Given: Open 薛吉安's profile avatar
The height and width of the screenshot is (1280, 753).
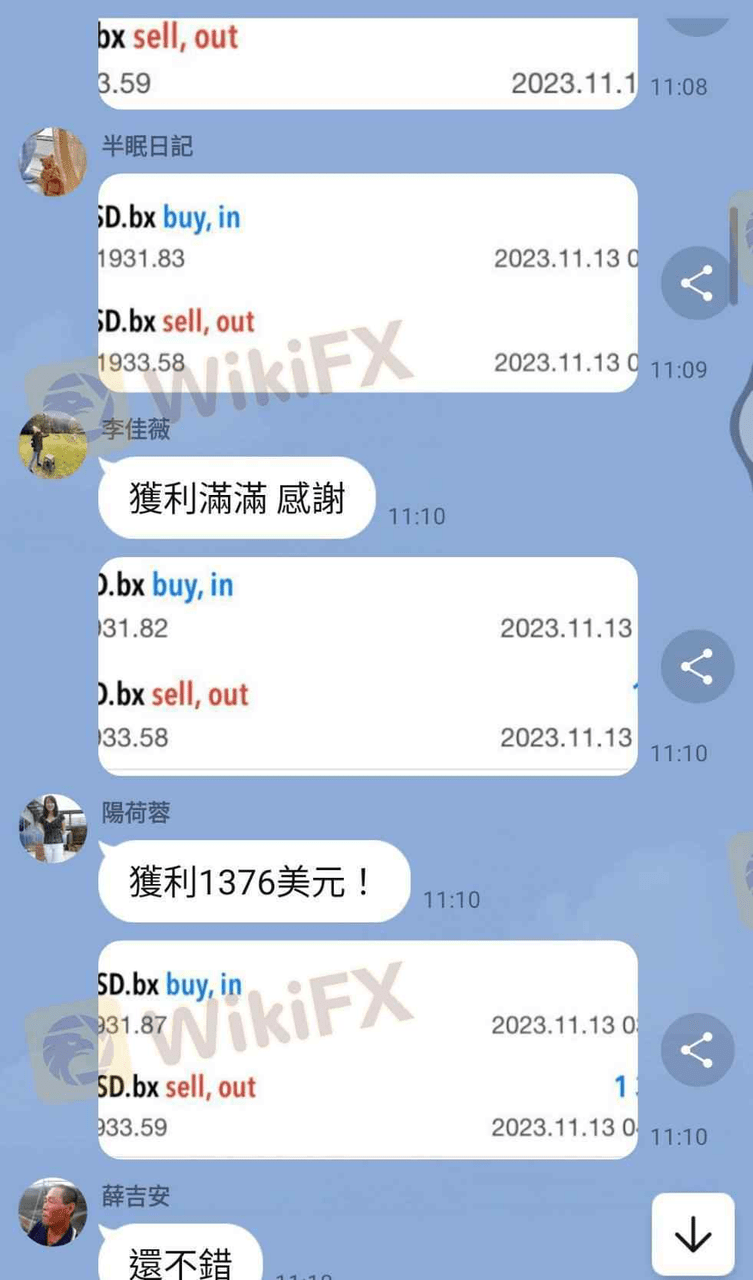Looking at the screenshot, I should pos(51,1211).
